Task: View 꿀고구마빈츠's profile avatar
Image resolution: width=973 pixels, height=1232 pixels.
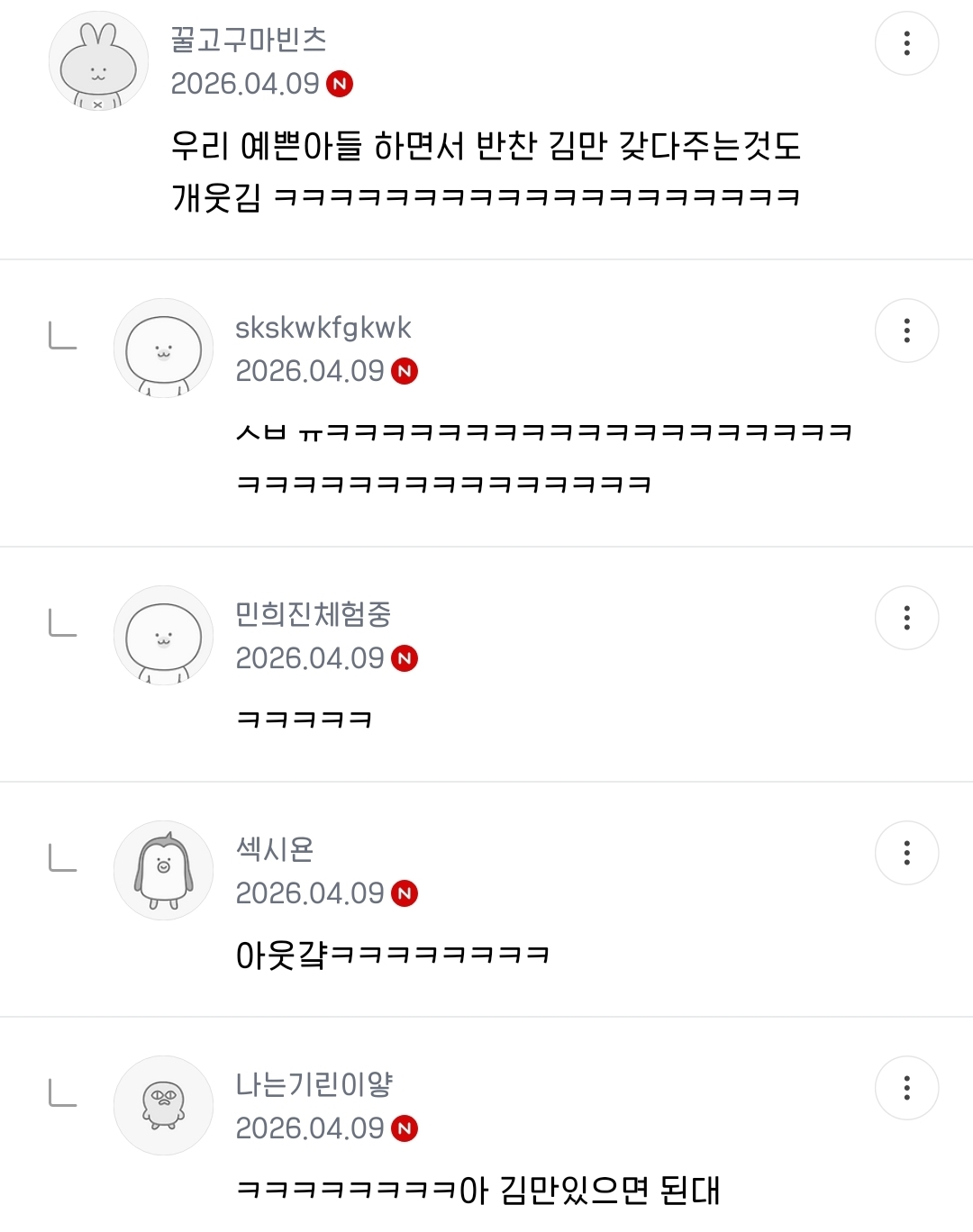Action: [x=98, y=61]
